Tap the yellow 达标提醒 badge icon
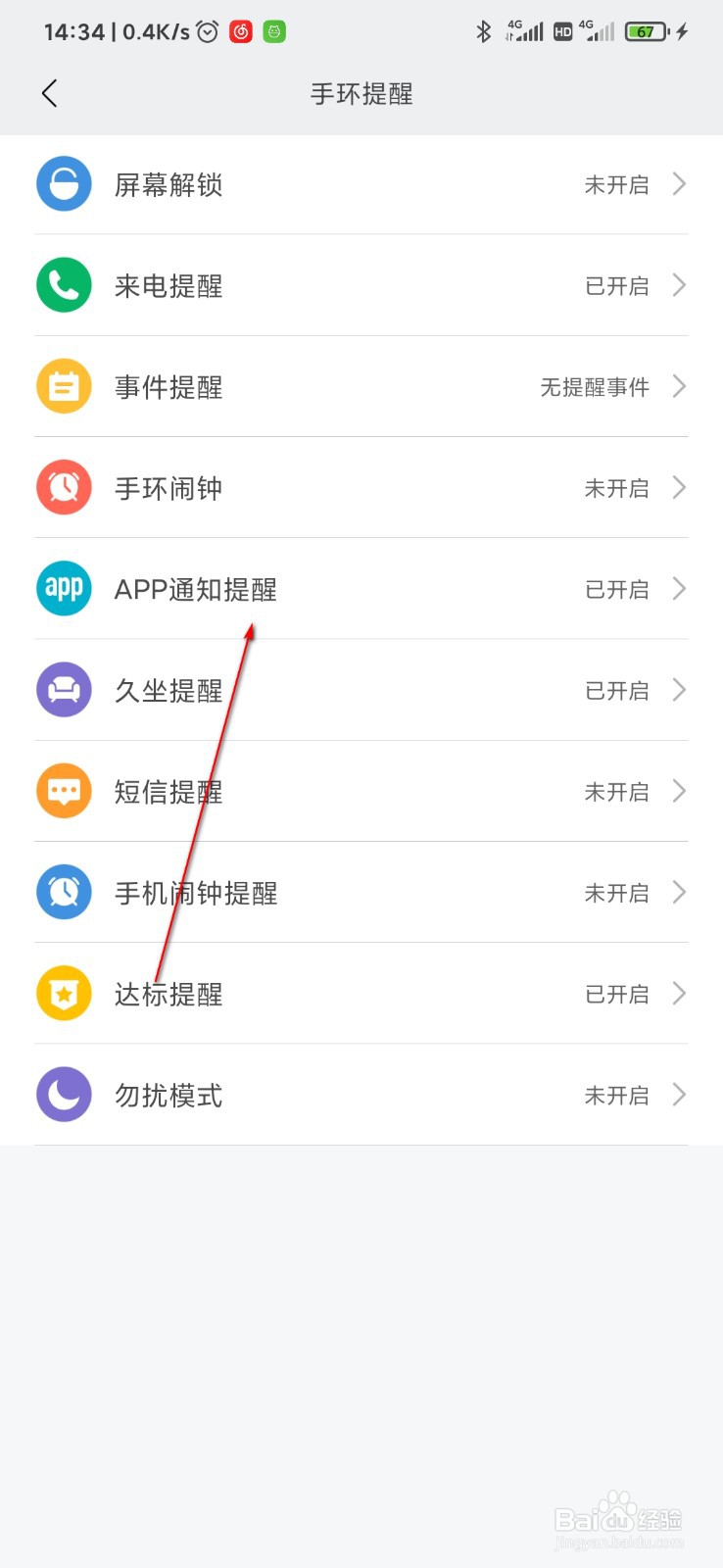Viewport: 723px width, 1568px height. (63, 994)
